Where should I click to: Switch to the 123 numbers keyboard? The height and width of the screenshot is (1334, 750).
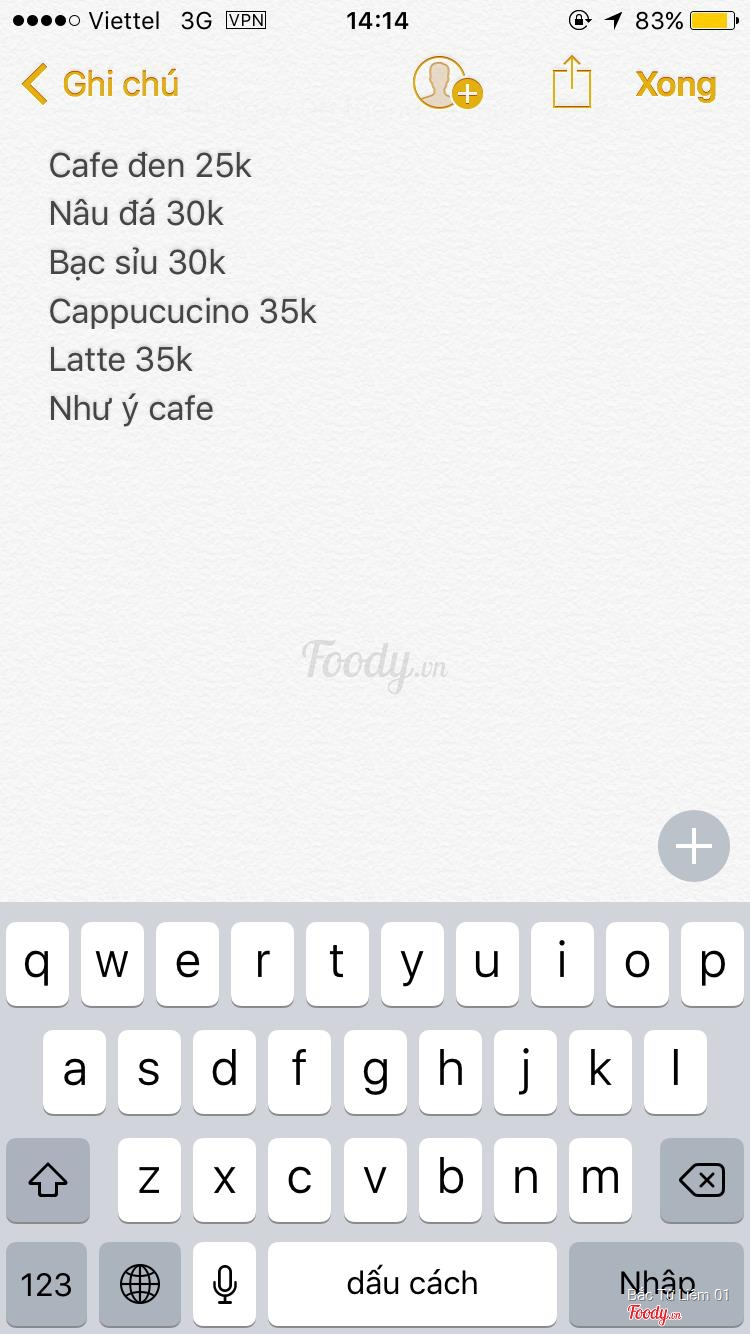click(46, 1284)
